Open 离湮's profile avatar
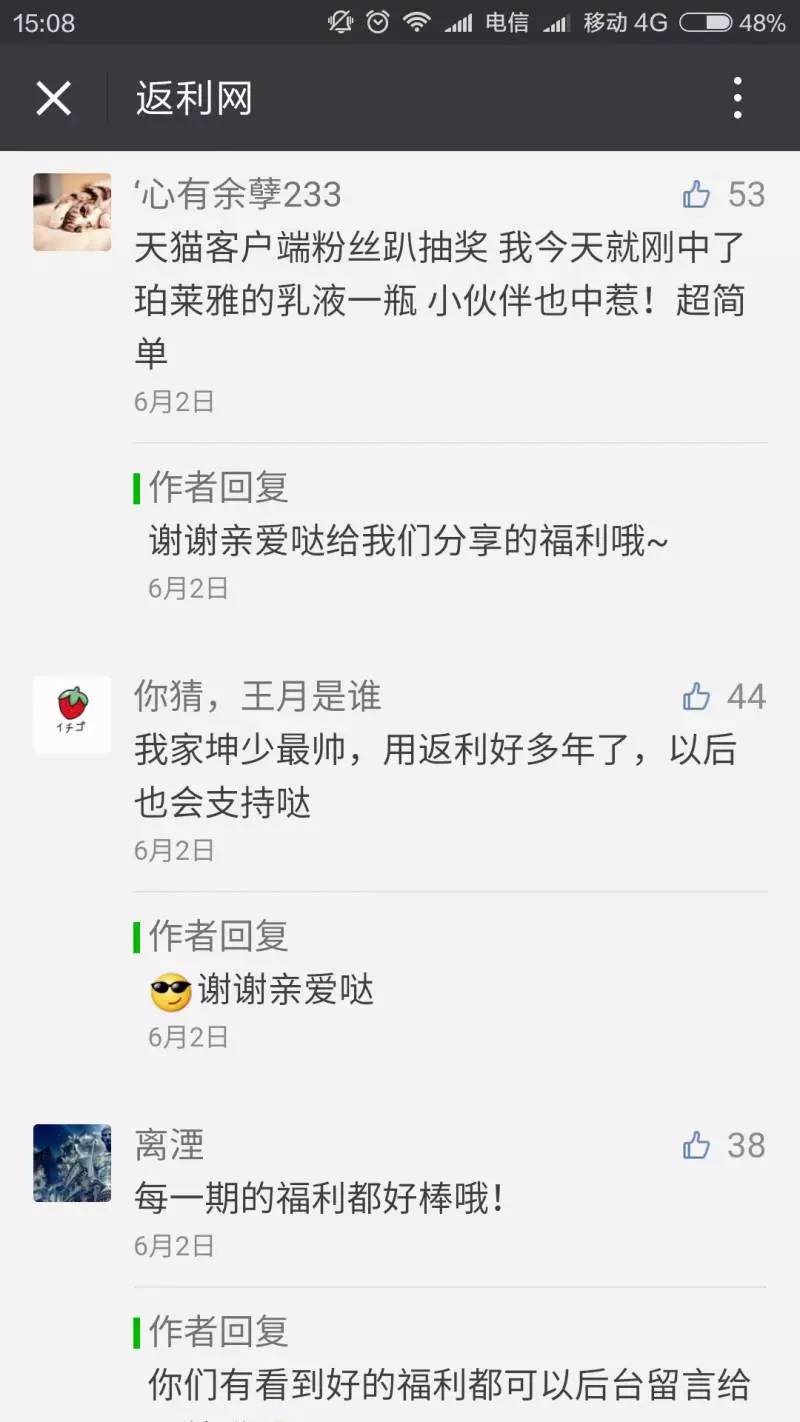The width and height of the screenshot is (800, 1422). point(71,1163)
